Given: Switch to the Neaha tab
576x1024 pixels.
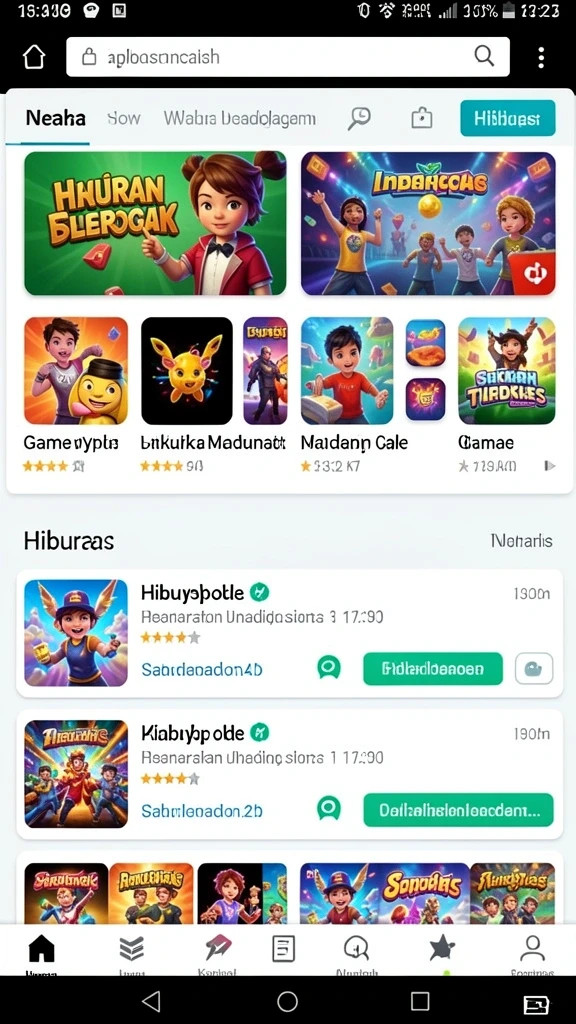Looking at the screenshot, I should coord(56,118).
